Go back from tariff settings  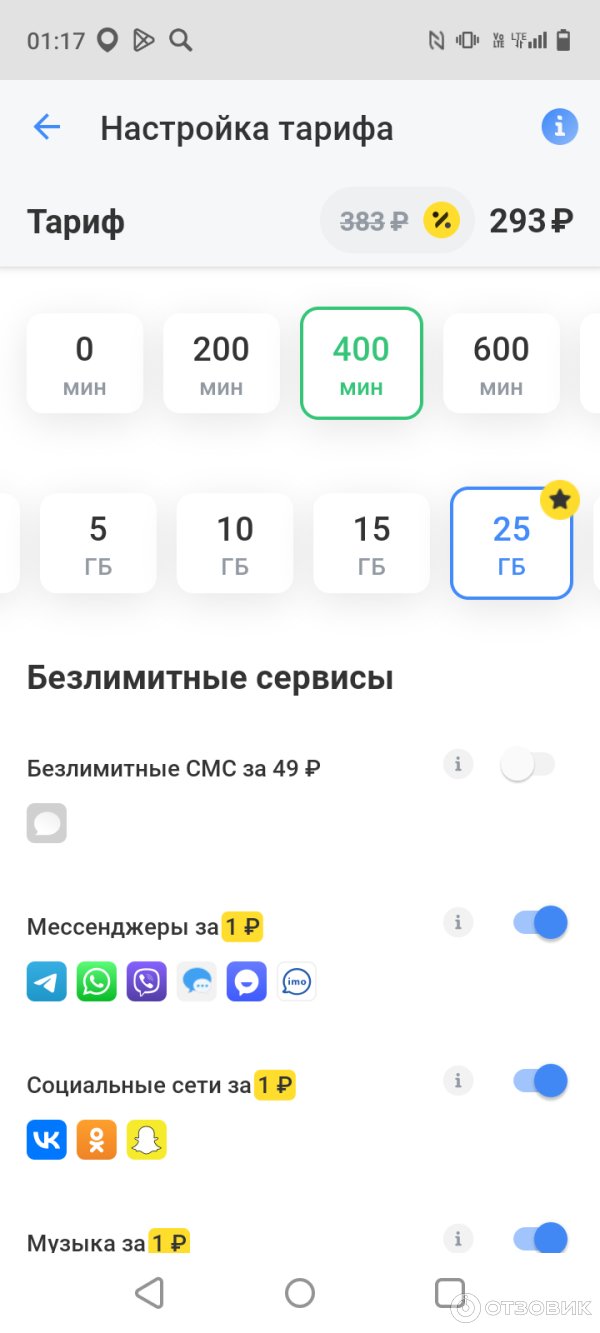pyautogui.click(x=47, y=127)
